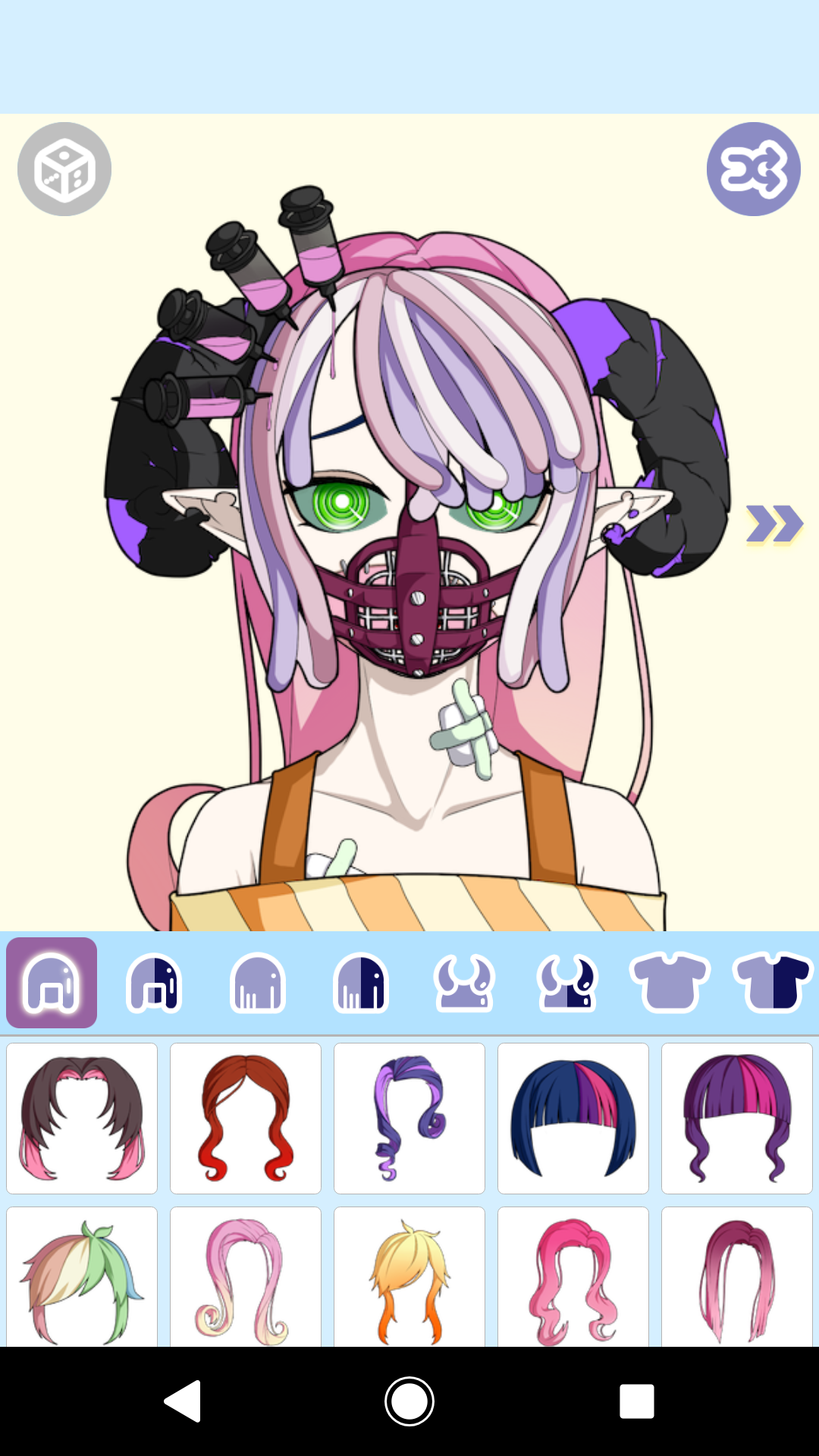The height and width of the screenshot is (1456, 819).
Task: Tap the shuffle arrows button
Action: pos(753,169)
